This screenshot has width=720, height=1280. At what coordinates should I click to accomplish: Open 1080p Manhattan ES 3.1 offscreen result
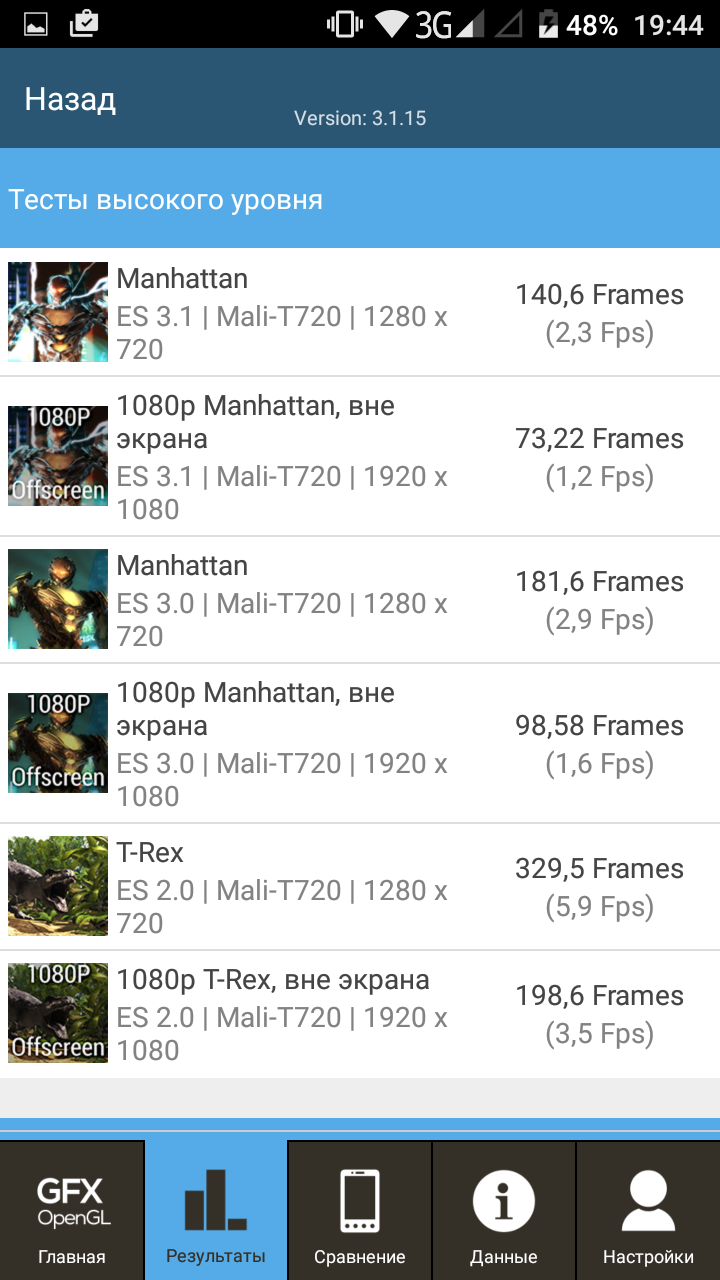360,456
